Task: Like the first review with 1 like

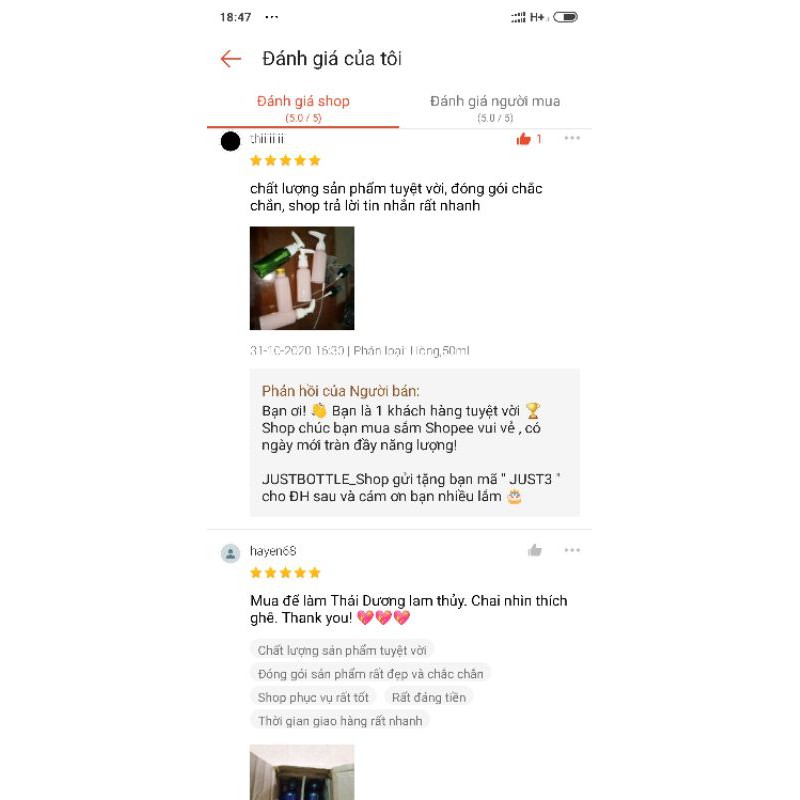Action: click(x=524, y=139)
